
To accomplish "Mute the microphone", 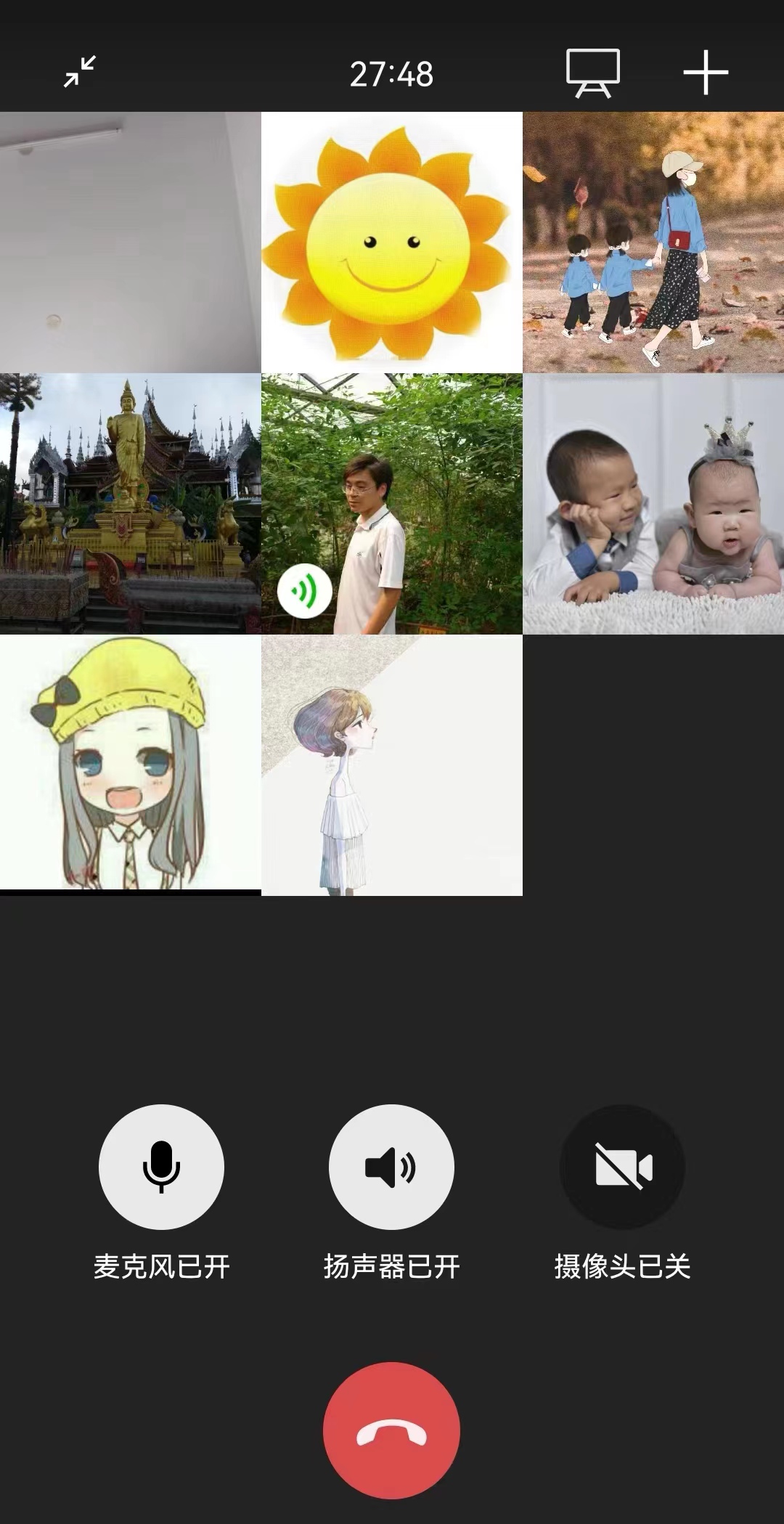I will 161,1167.
